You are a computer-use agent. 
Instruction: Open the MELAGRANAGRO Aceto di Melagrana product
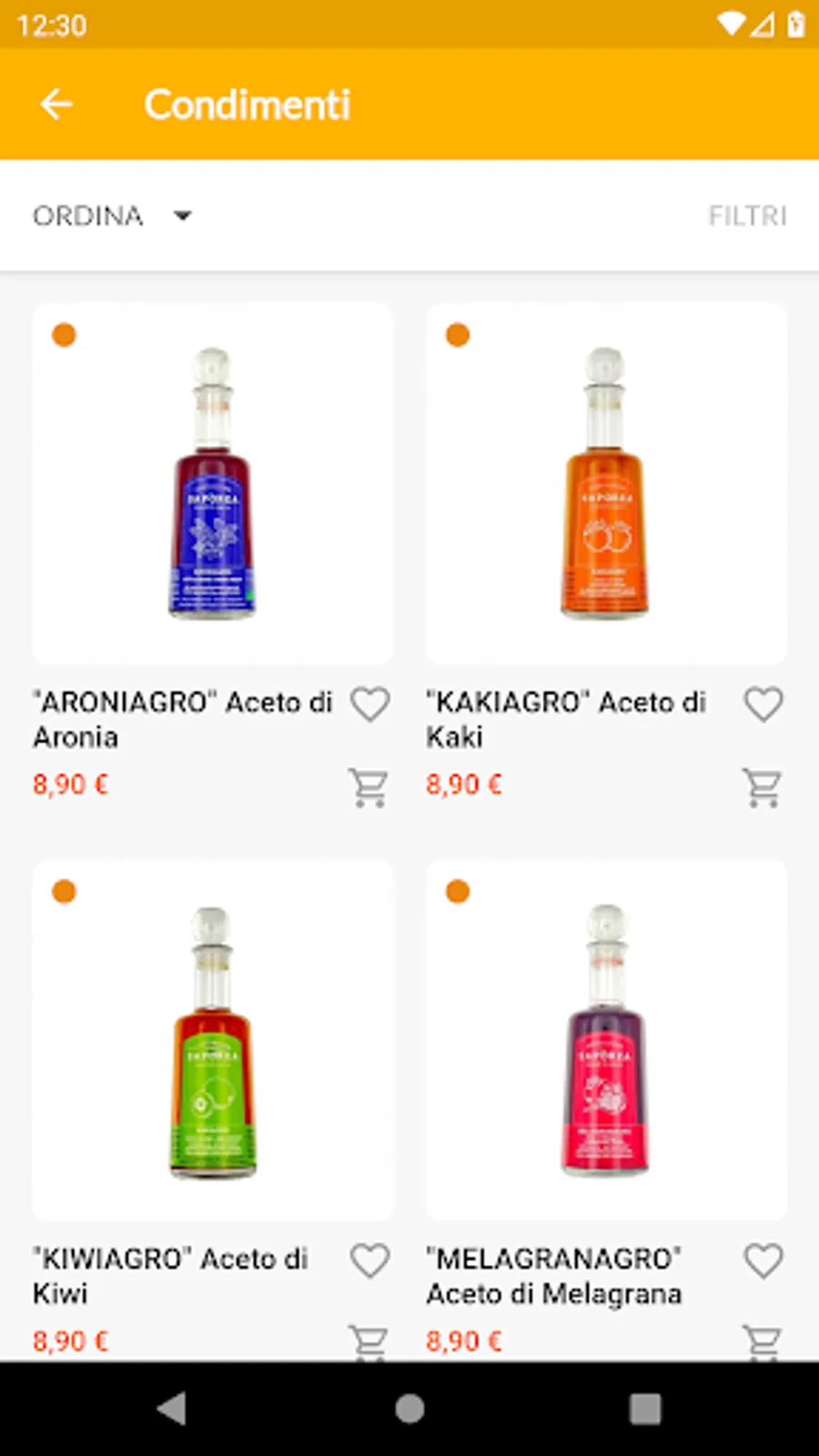(606, 1040)
